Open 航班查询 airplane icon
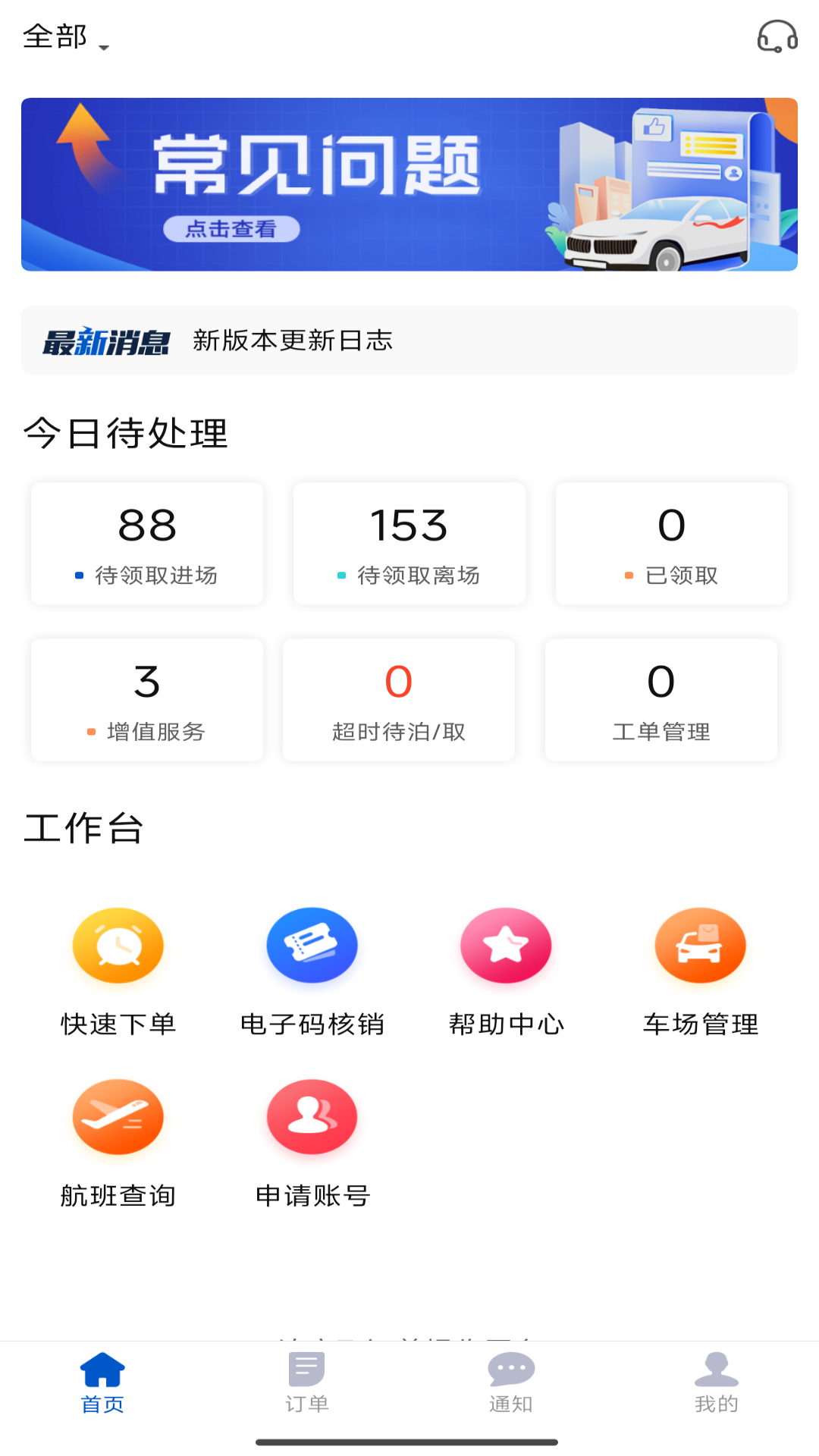Screen dimensions: 819x1456 point(117,1117)
